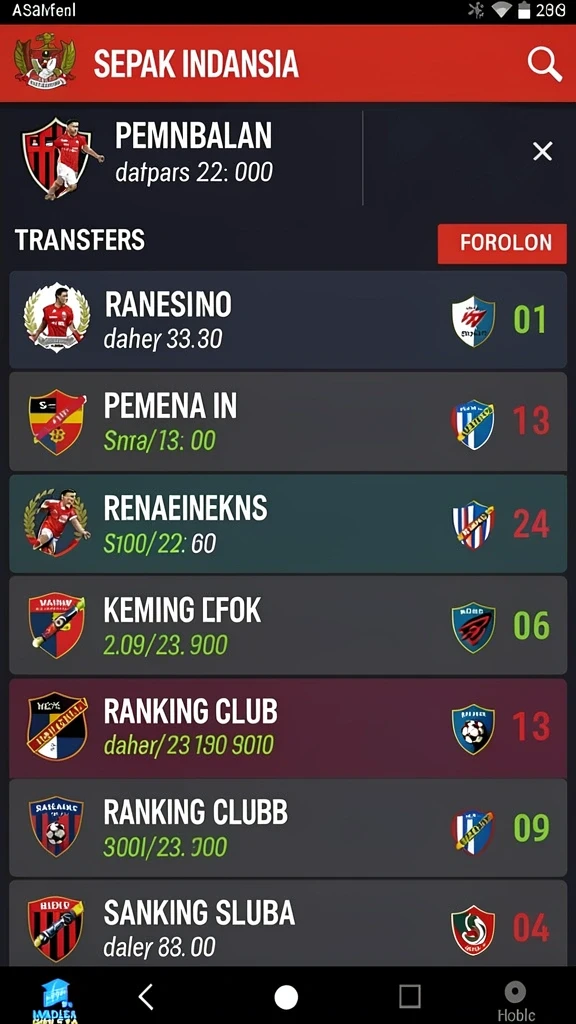The height and width of the screenshot is (1024, 576).
Task: Open the RANESINO row
Action: 288,320
